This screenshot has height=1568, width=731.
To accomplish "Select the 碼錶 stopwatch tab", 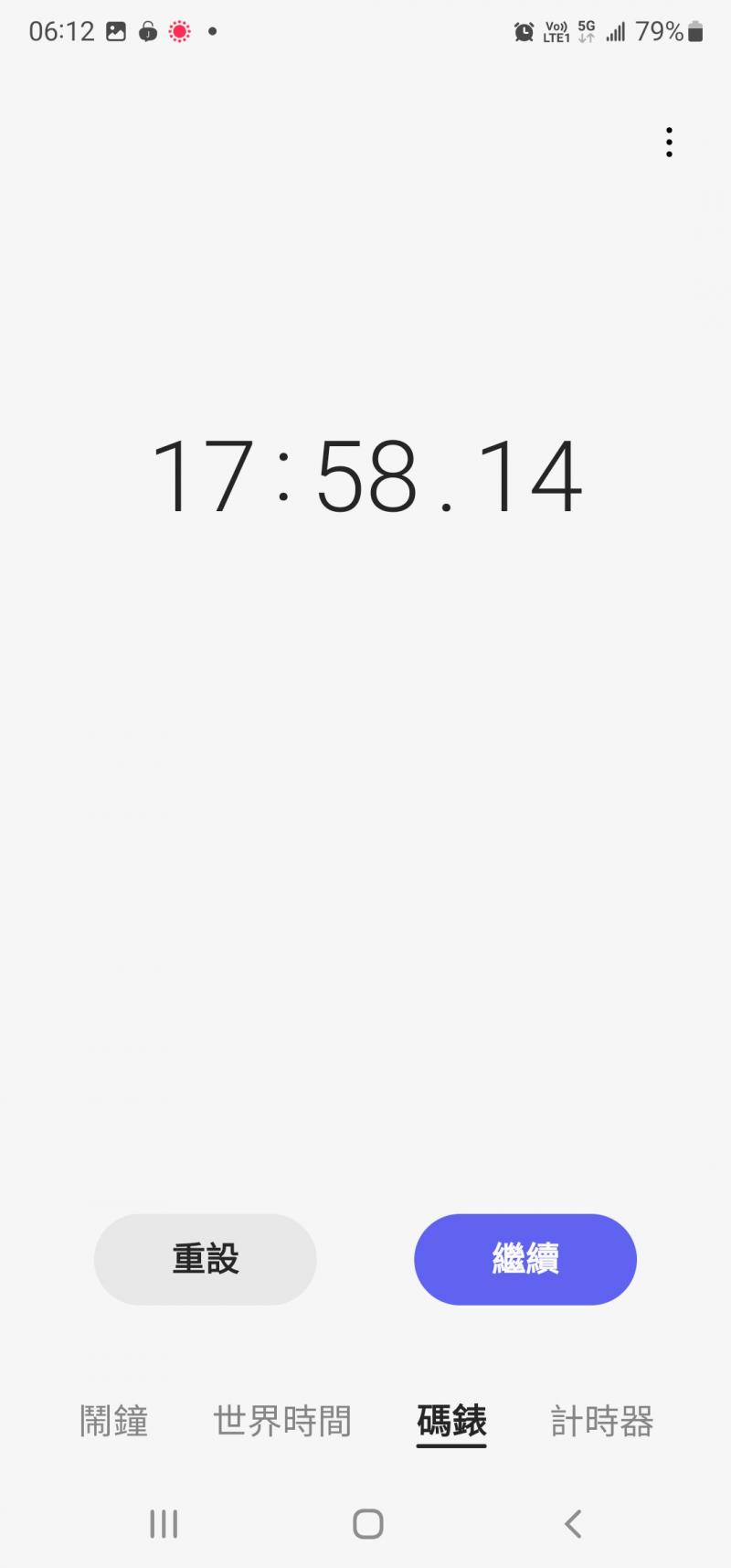I will (451, 1421).
